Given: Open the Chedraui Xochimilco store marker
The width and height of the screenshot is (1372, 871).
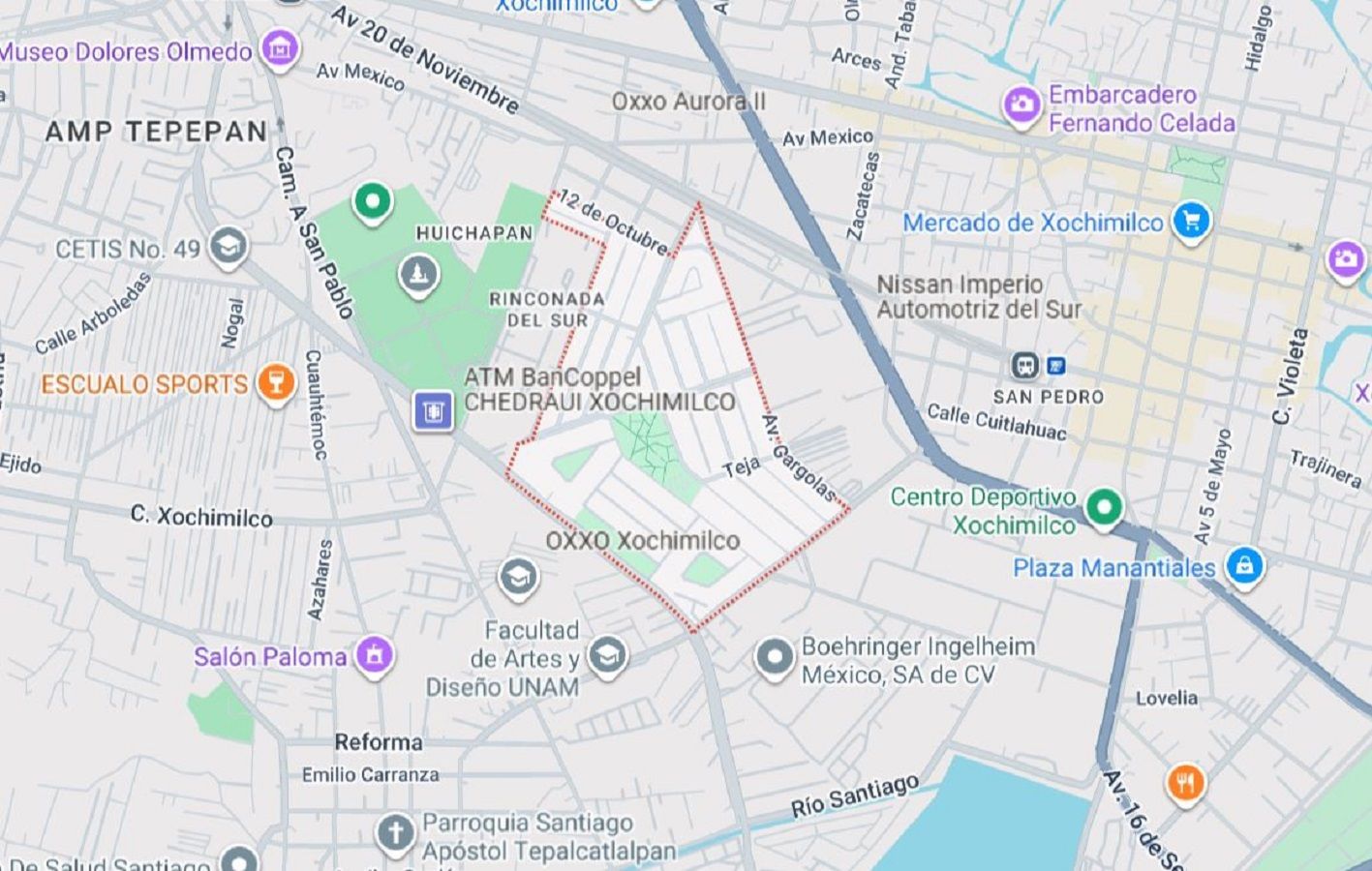Looking at the screenshot, I should coord(433,411).
